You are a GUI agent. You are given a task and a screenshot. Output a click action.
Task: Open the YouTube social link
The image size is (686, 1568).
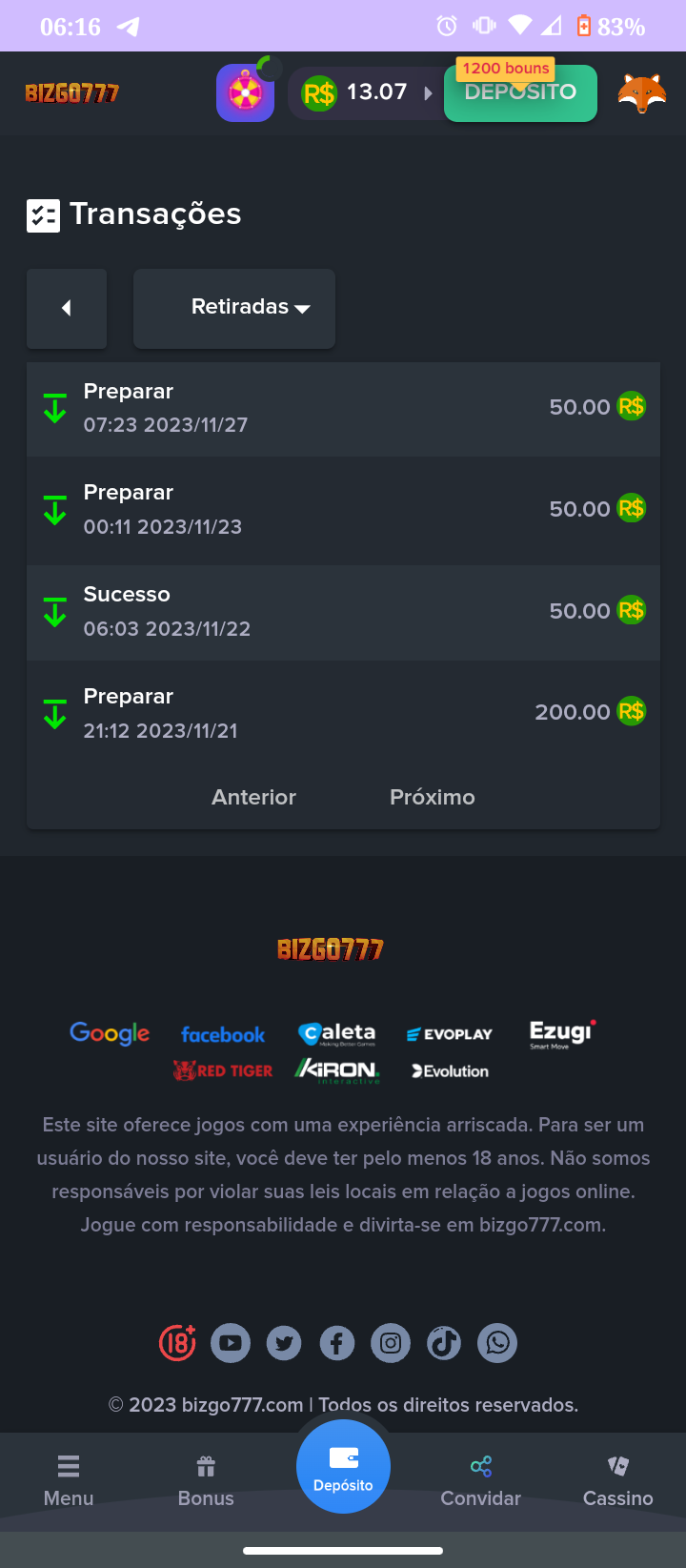pyautogui.click(x=231, y=1343)
